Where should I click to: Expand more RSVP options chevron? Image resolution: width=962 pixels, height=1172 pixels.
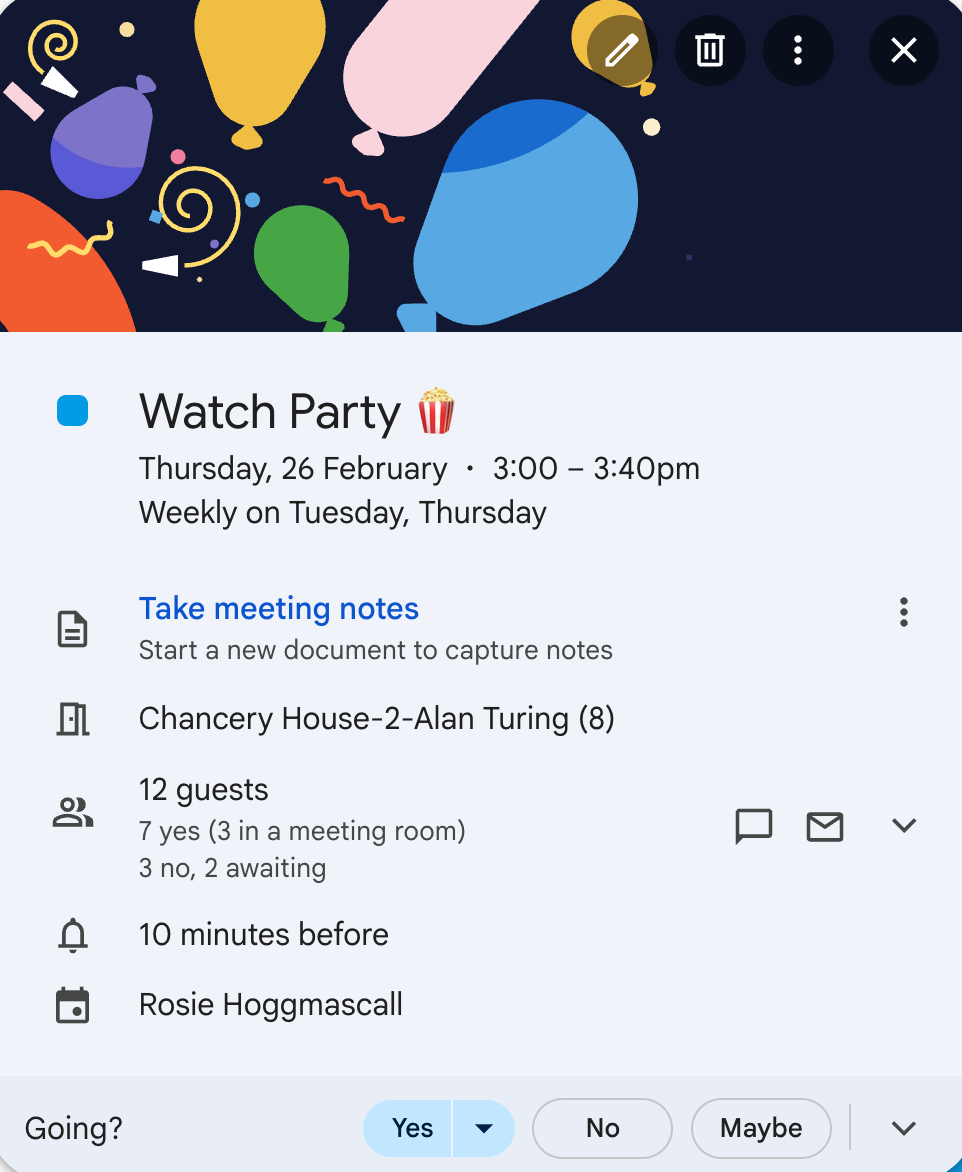pos(903,1128)
